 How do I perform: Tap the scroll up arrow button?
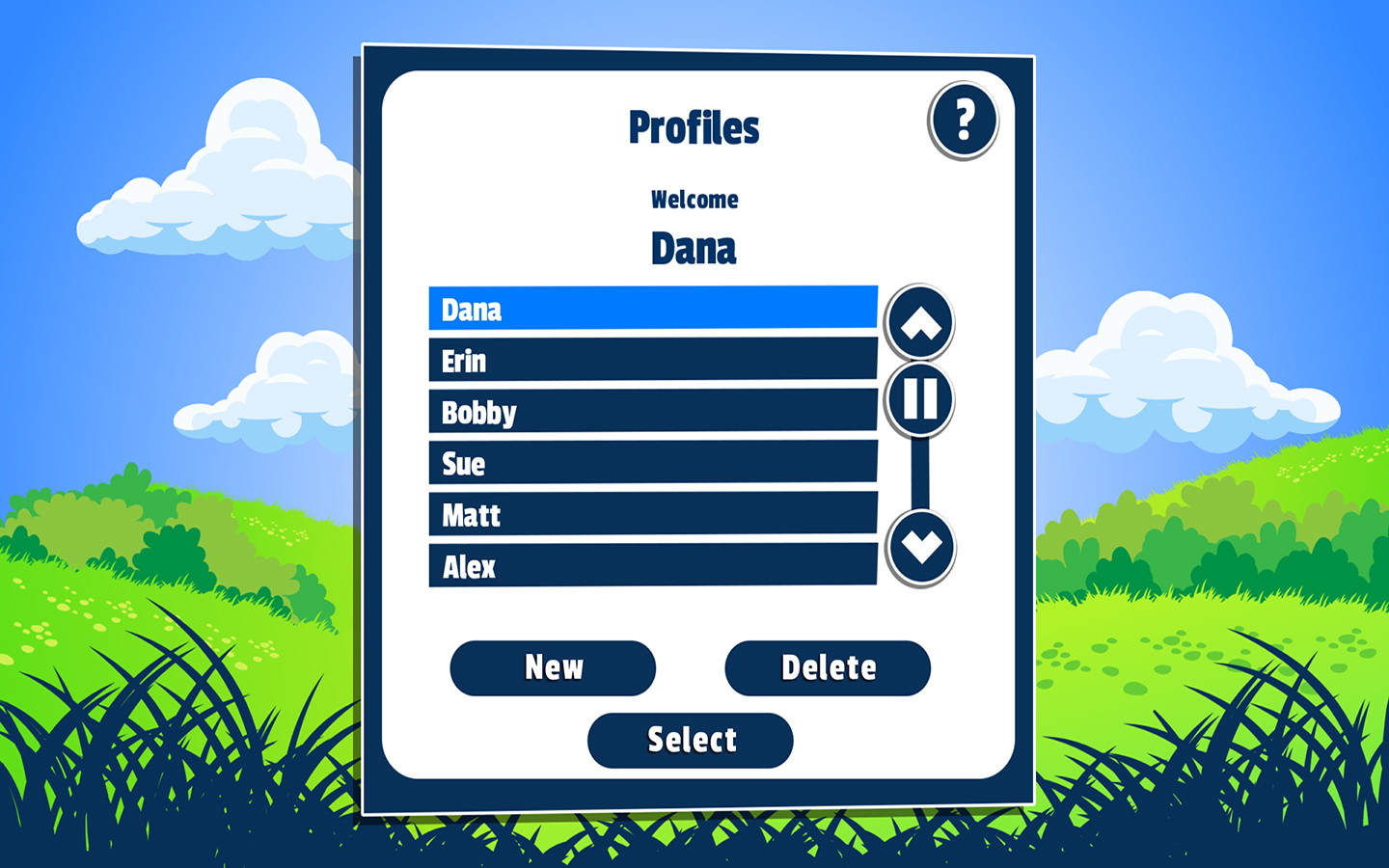pyautogui.click(x=920, y=323)
